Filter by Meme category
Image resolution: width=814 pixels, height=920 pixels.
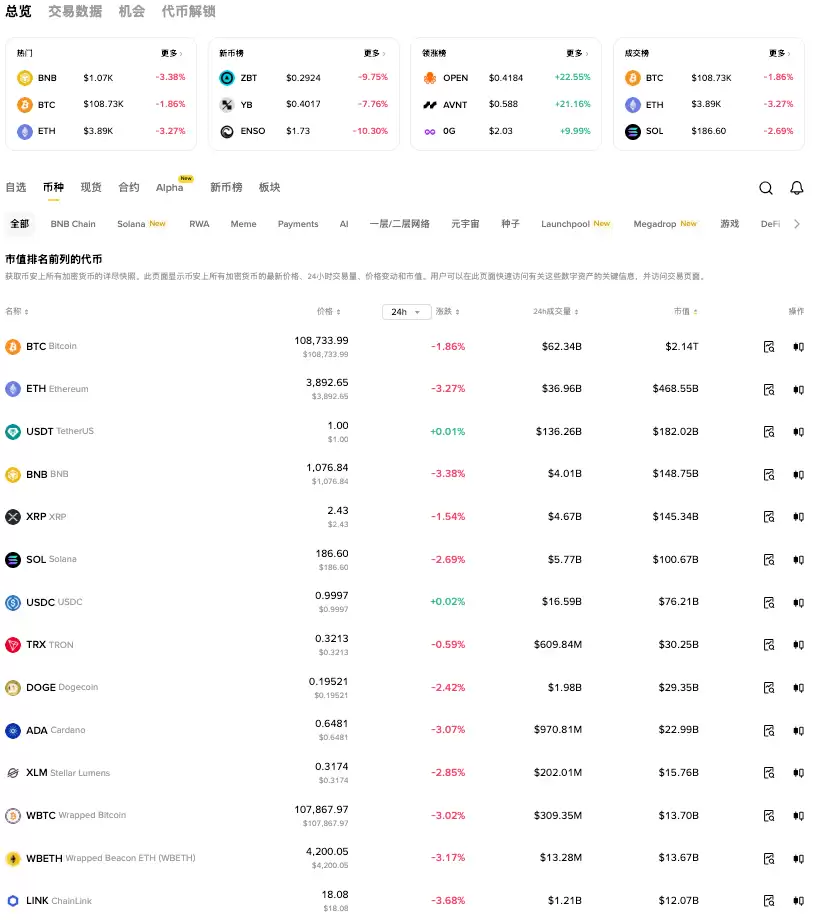pyautogui.click(x=243, y=224)
